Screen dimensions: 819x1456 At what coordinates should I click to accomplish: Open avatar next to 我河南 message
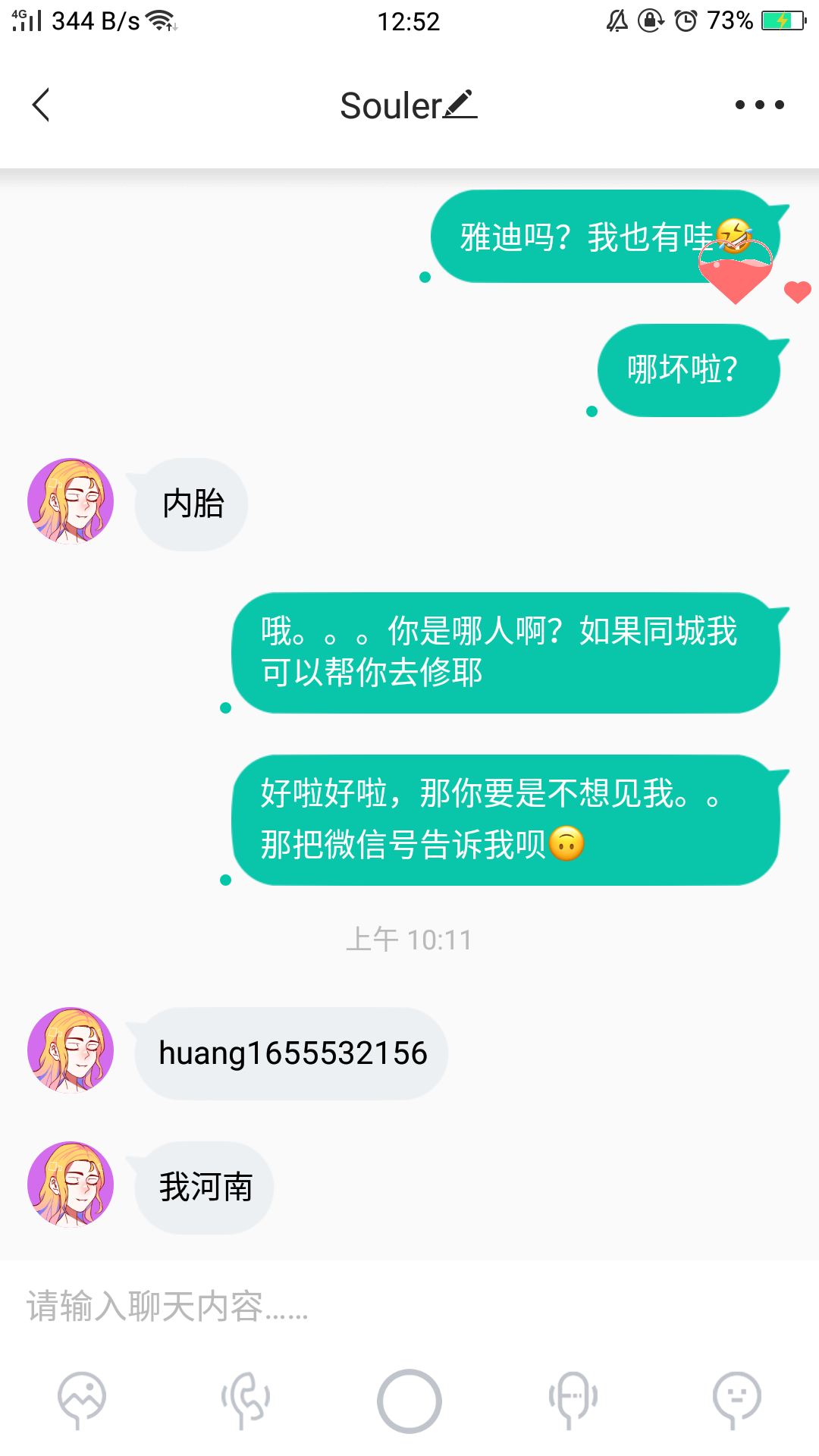click(x=71, y=1185)
